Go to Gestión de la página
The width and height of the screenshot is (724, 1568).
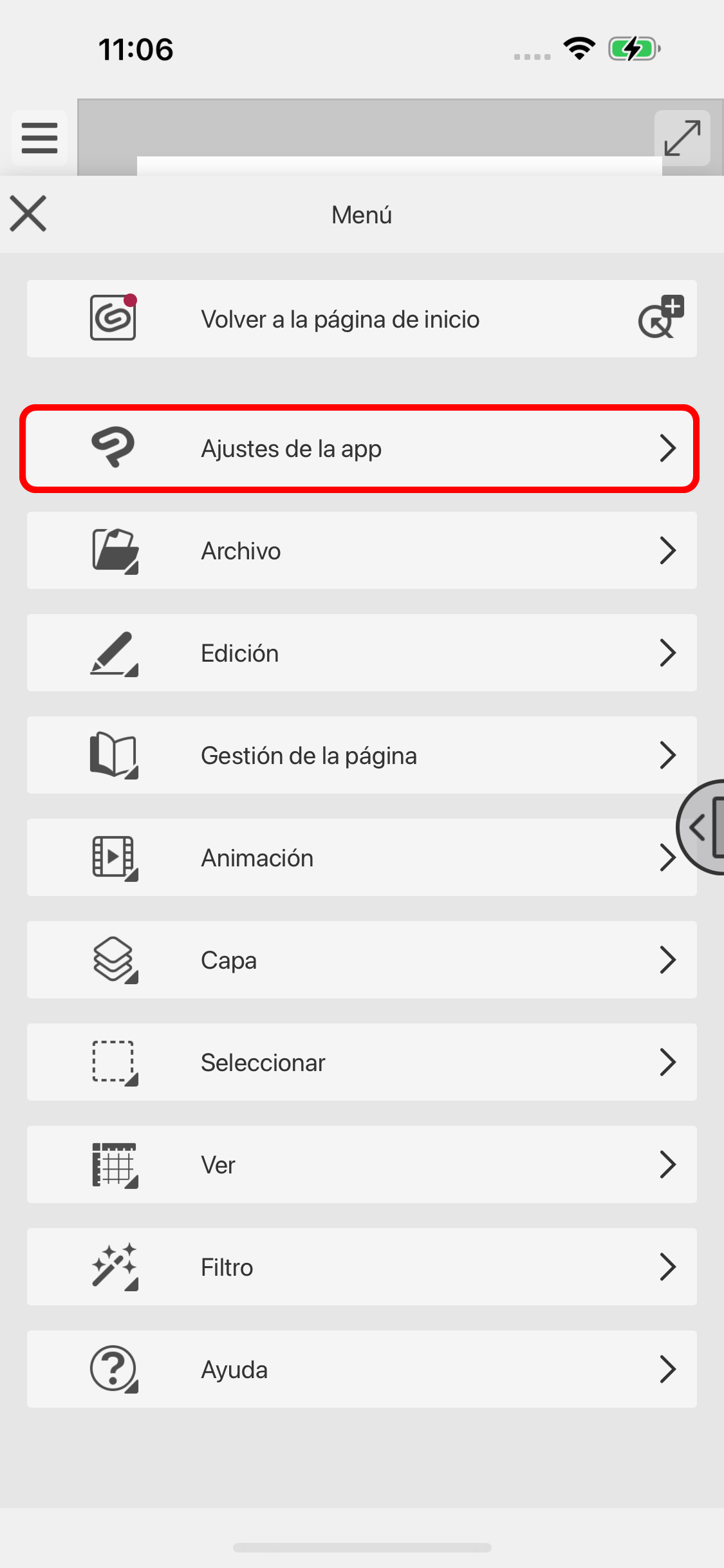tap(362, 756)
